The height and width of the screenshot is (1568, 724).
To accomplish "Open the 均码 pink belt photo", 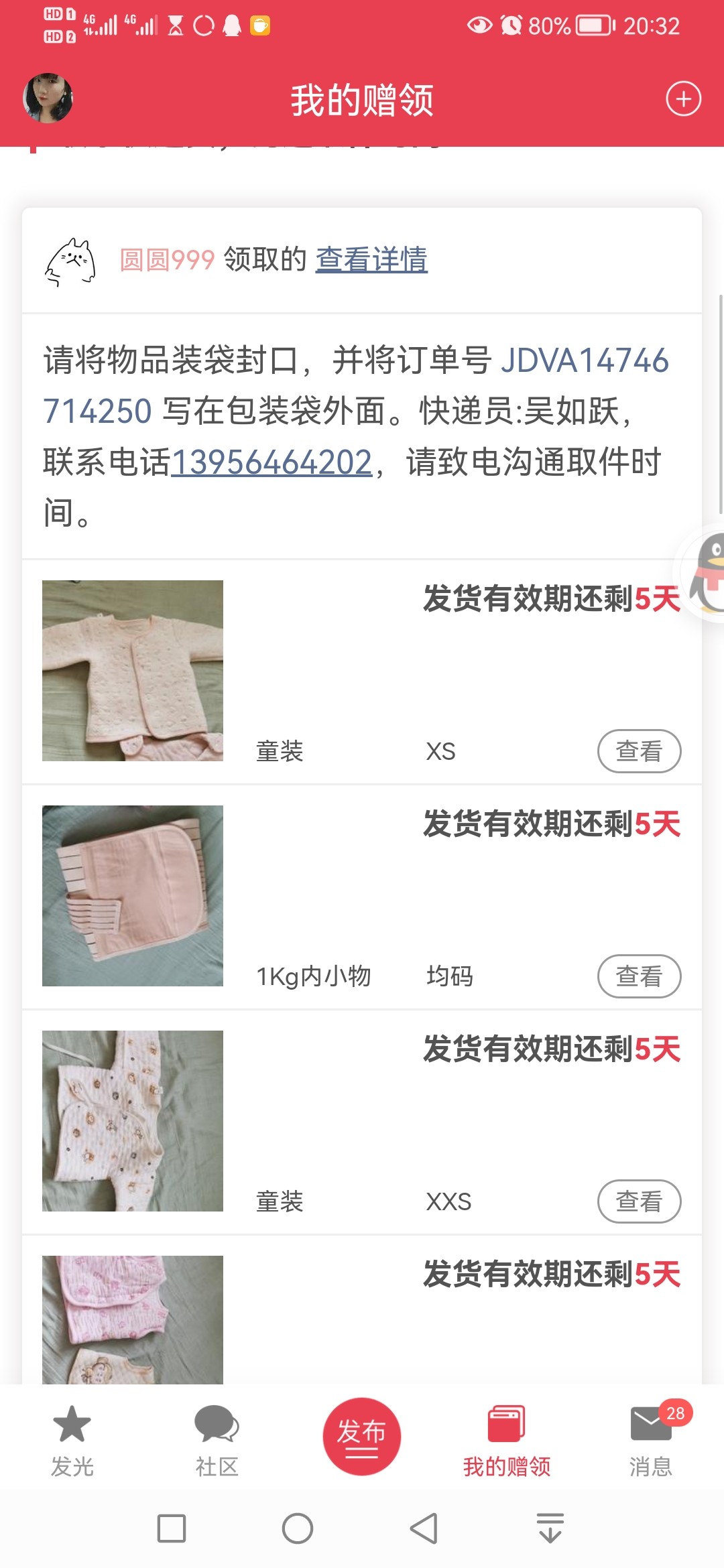I will click(x=133, y=896).
